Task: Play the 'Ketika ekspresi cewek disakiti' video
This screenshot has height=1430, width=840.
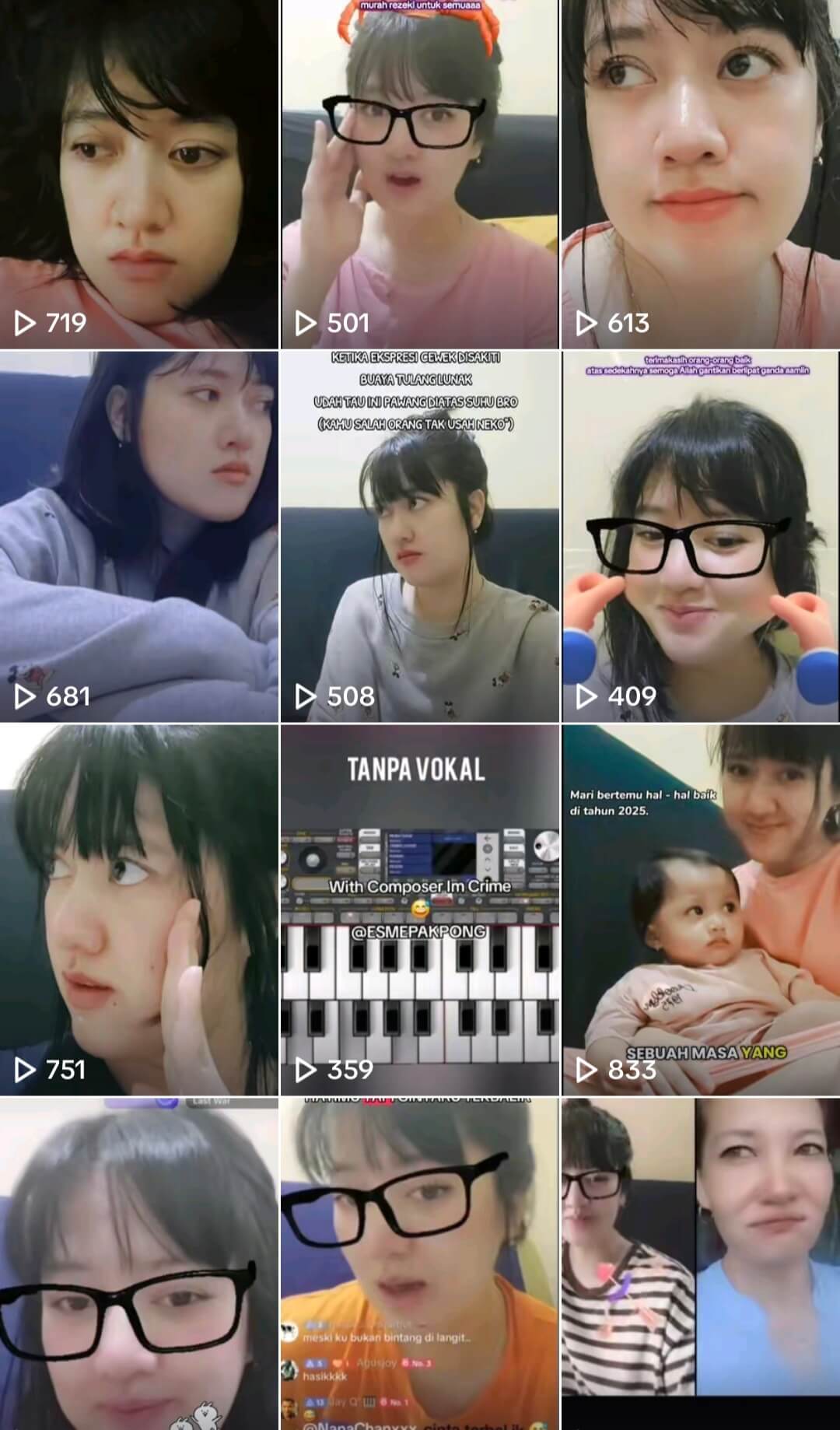Action: (419, 537)
